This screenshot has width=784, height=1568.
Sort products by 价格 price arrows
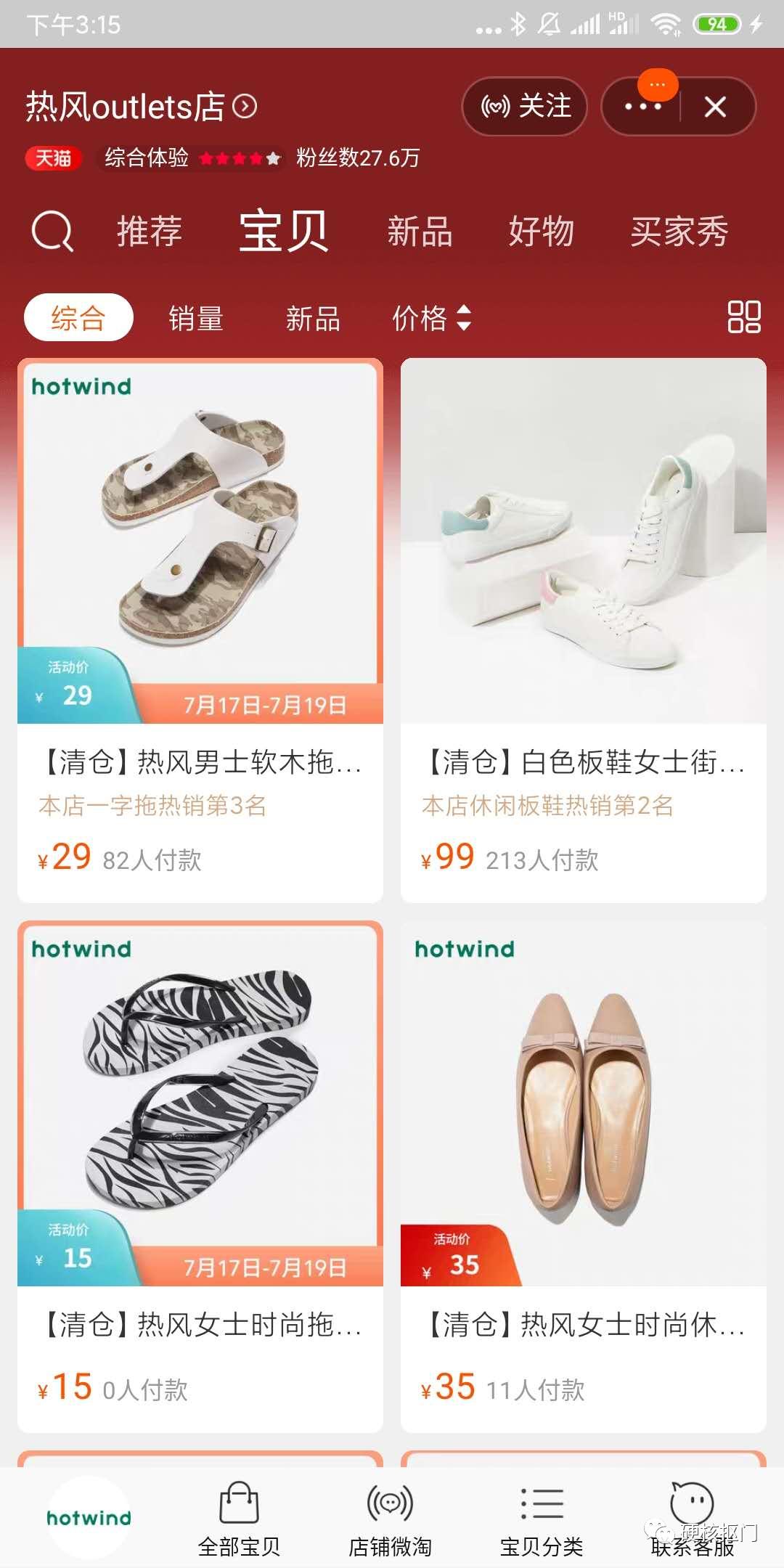click(430, 318)
